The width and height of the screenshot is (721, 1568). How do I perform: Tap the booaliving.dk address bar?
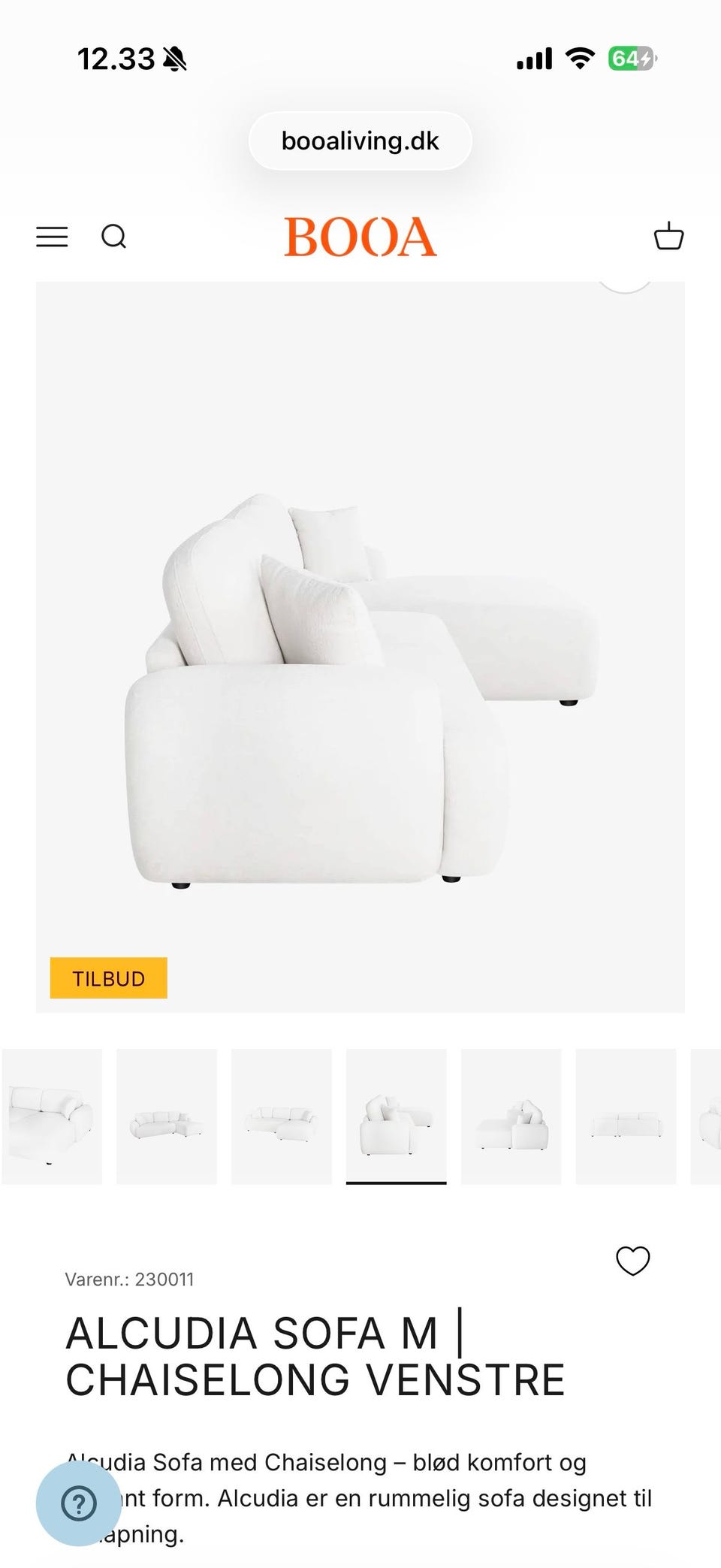tap(360, 141)
